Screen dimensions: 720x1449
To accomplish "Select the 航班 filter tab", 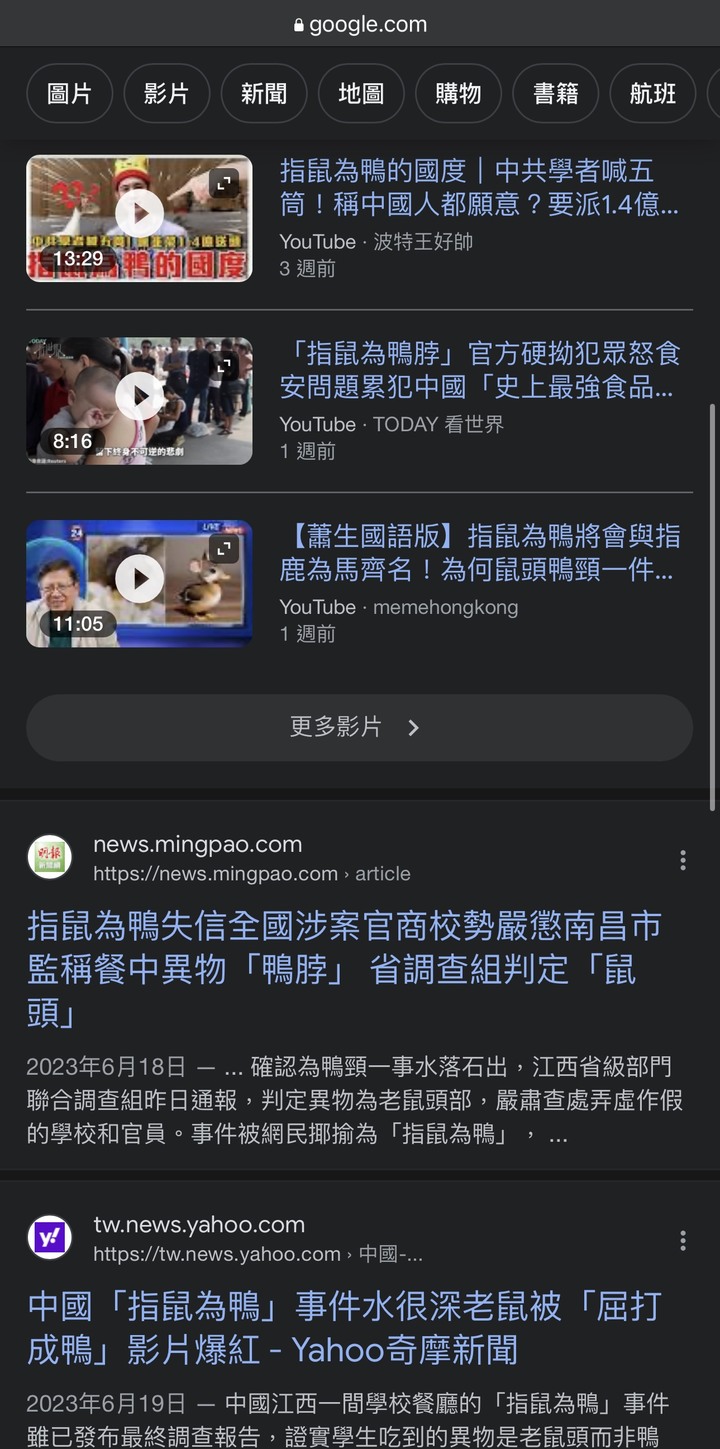I will click(653, 94).
